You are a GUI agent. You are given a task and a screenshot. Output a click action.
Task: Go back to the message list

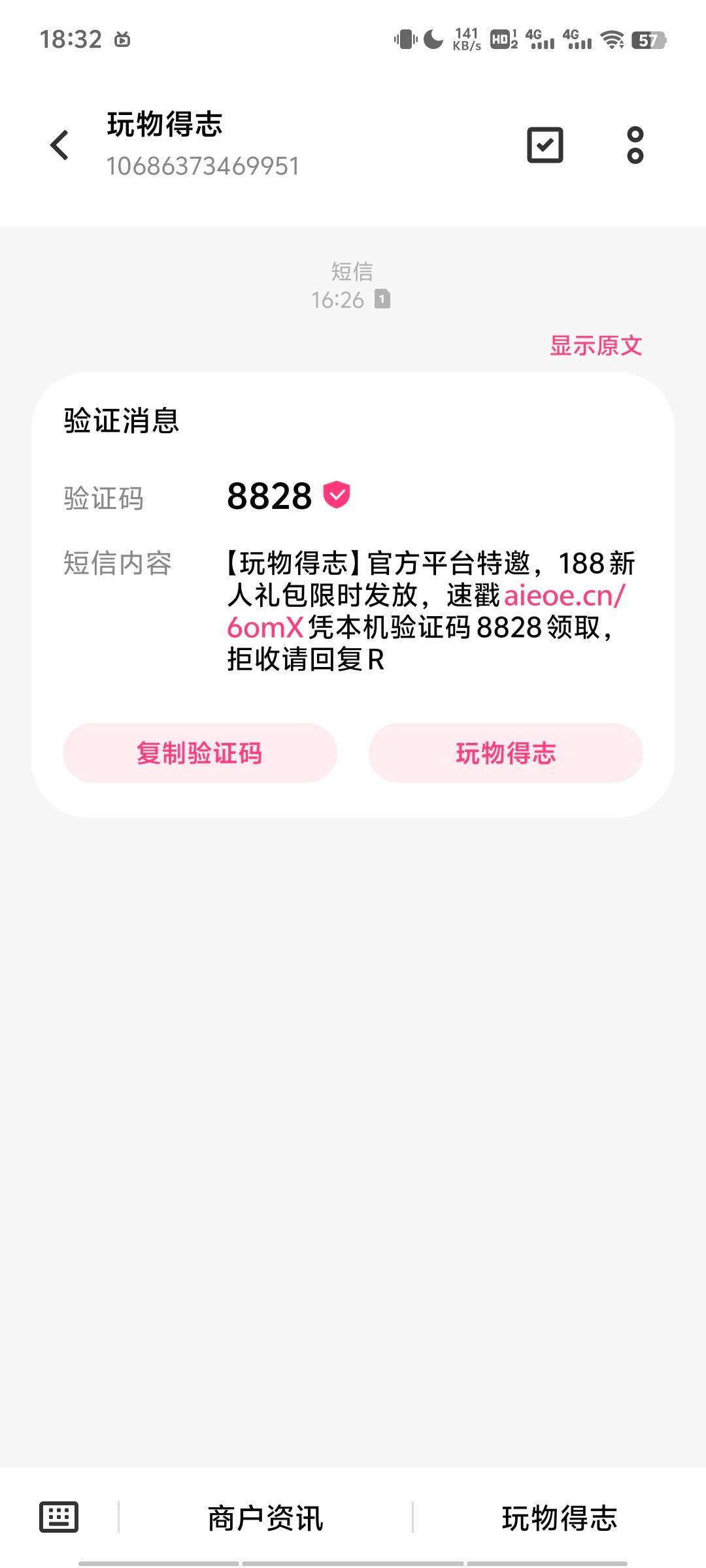point(59,145)
